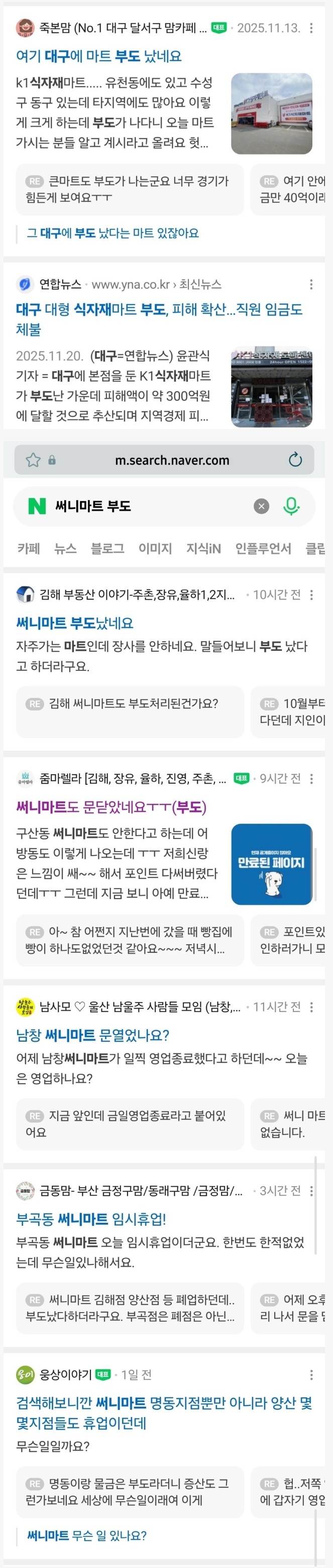Clear the 써니마트 부도 search query
The width and height of the screenshot is (333, 1568).
coord(261,506)
